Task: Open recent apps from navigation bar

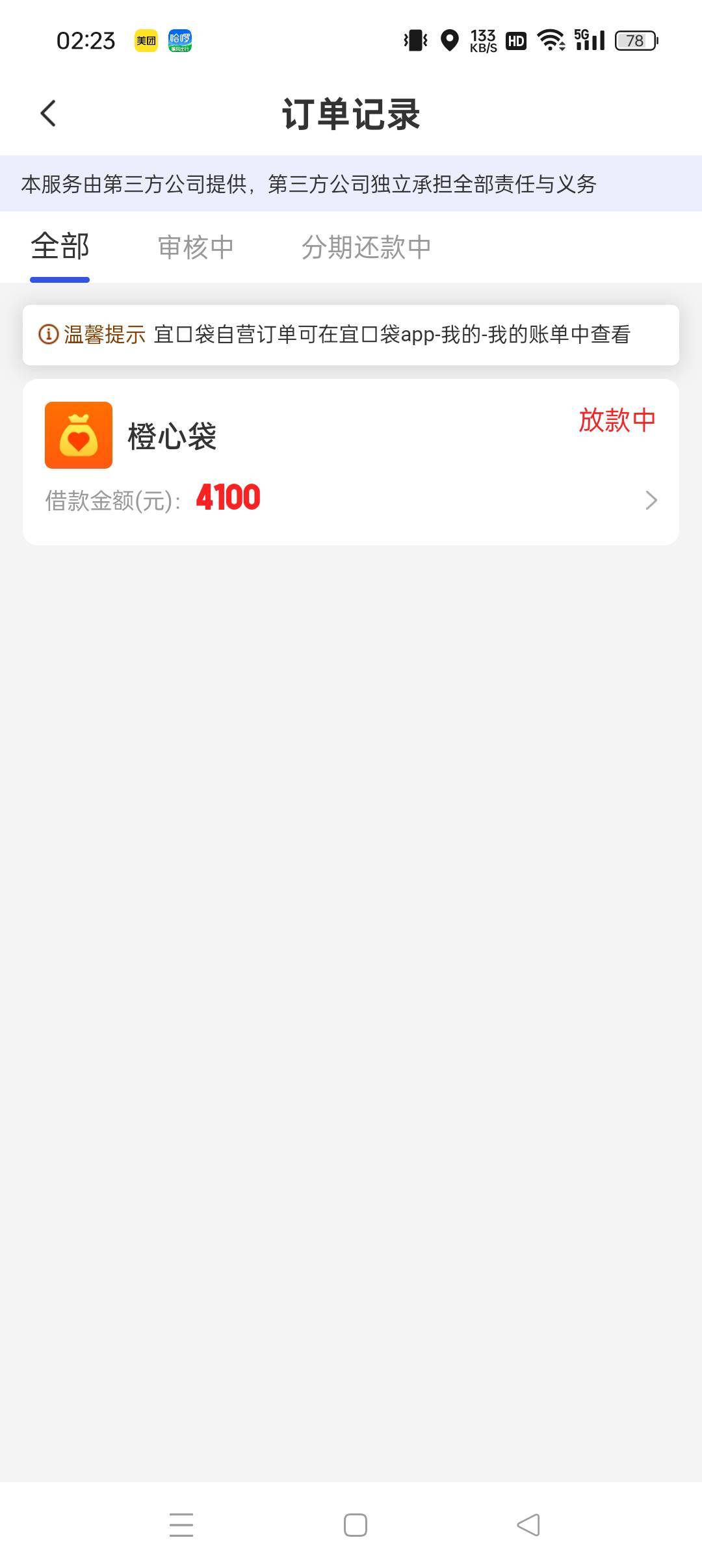Action: point(181,1525)
